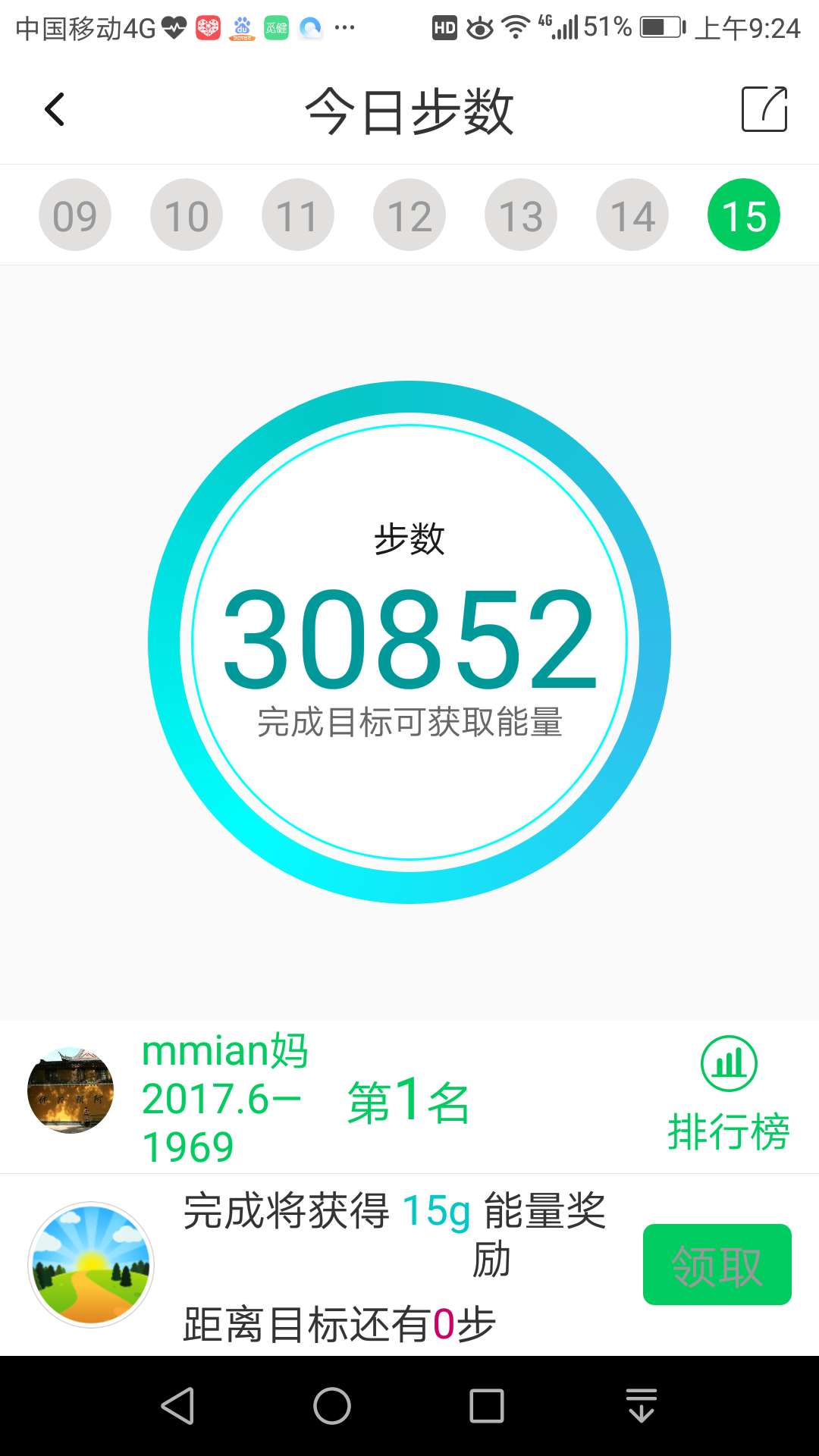Open the heart-rate app icon in status bar
The width and height of the screenshot is (819, 1456).
click(174, 27)
